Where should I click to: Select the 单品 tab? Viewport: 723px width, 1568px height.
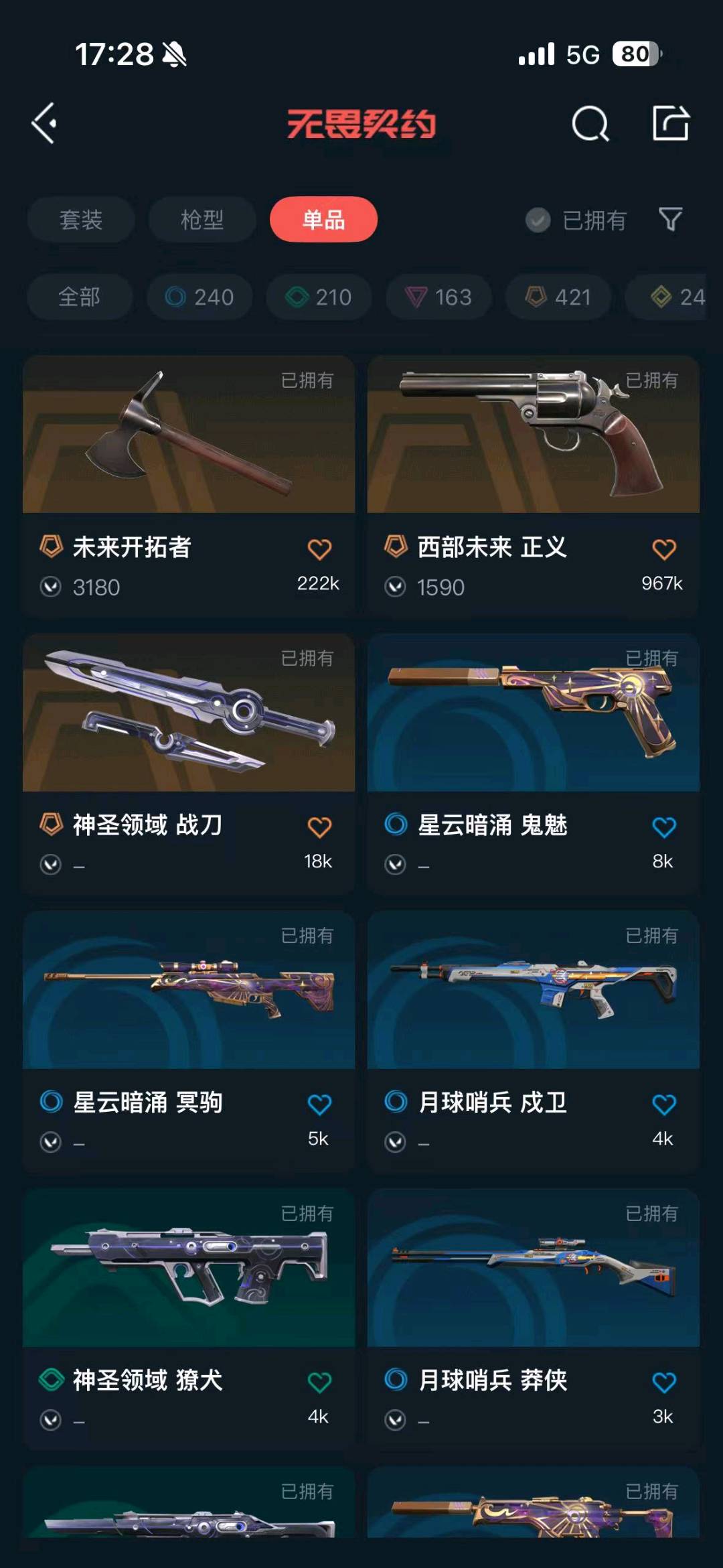click(323, 220)
